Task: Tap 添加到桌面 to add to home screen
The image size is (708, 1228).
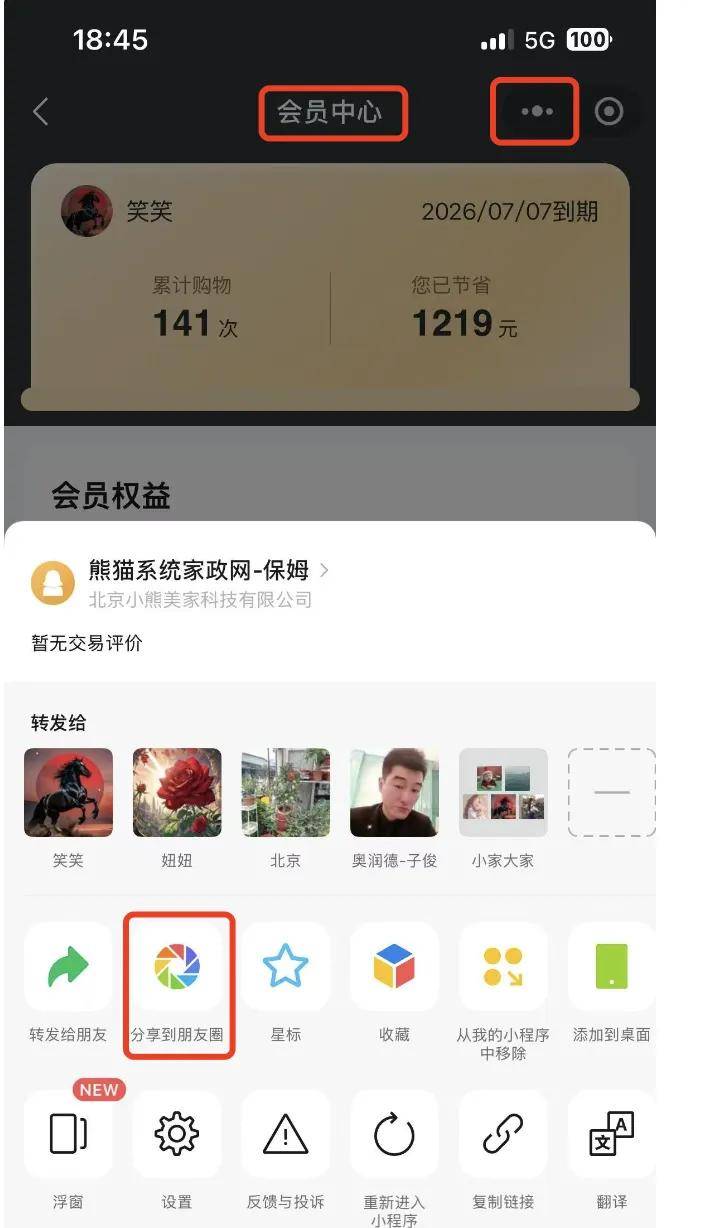Action: coord(611,967)
